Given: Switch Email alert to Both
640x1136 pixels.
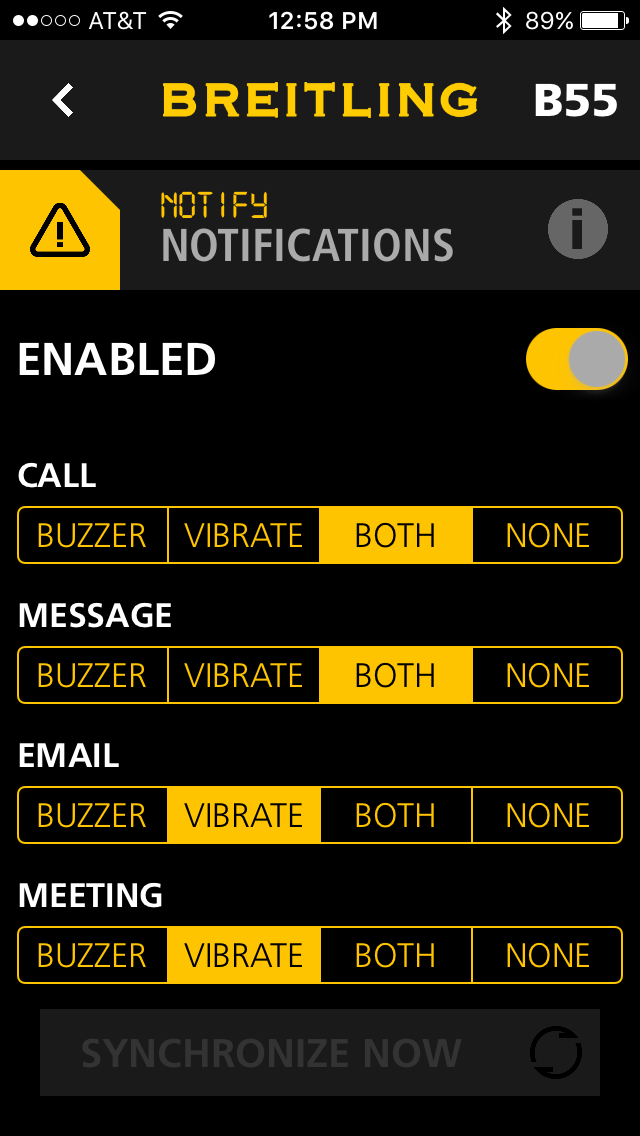Looking at the screenshot, I should (x=395, y=815).
